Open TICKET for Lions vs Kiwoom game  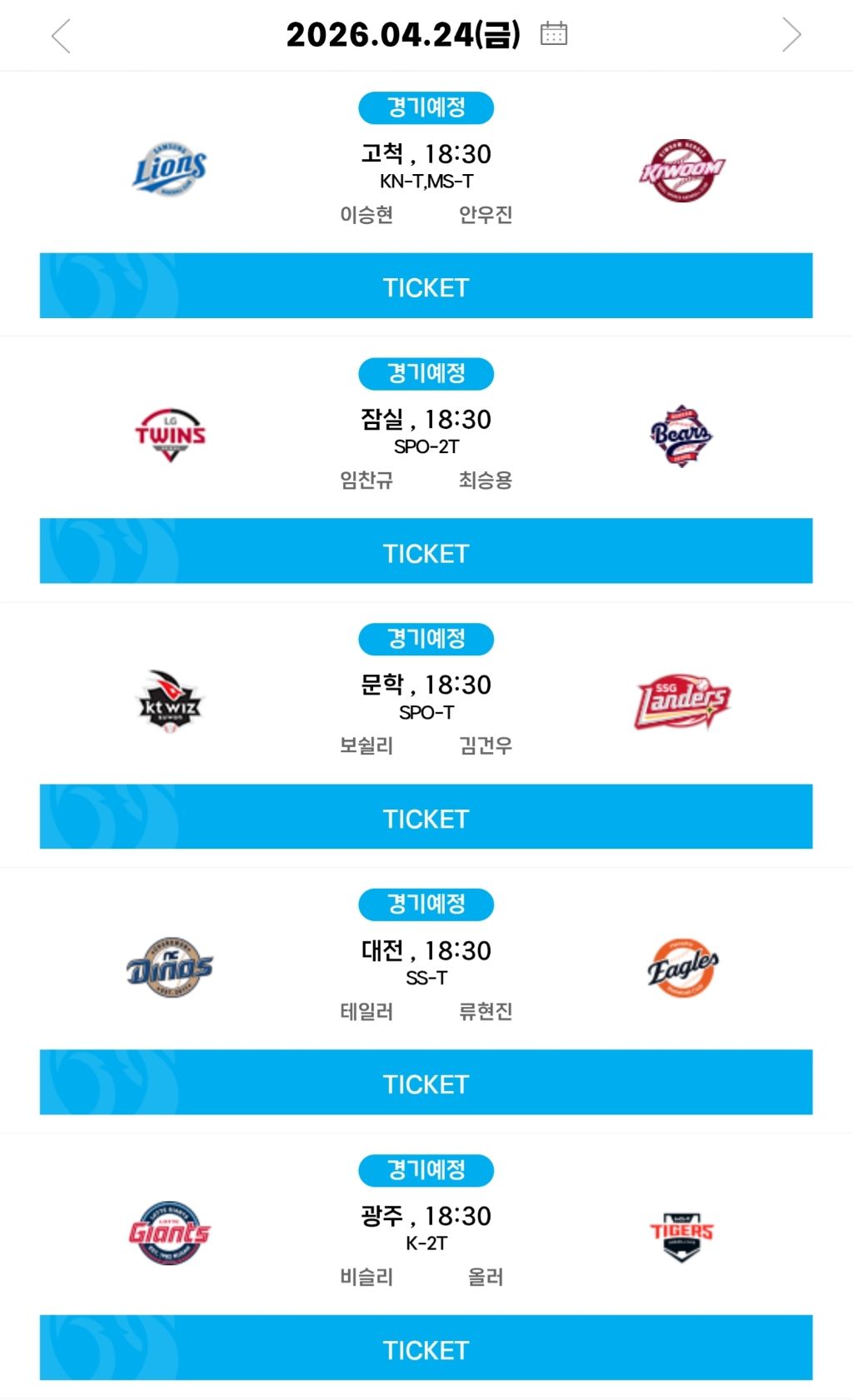(x=426, y=286)
